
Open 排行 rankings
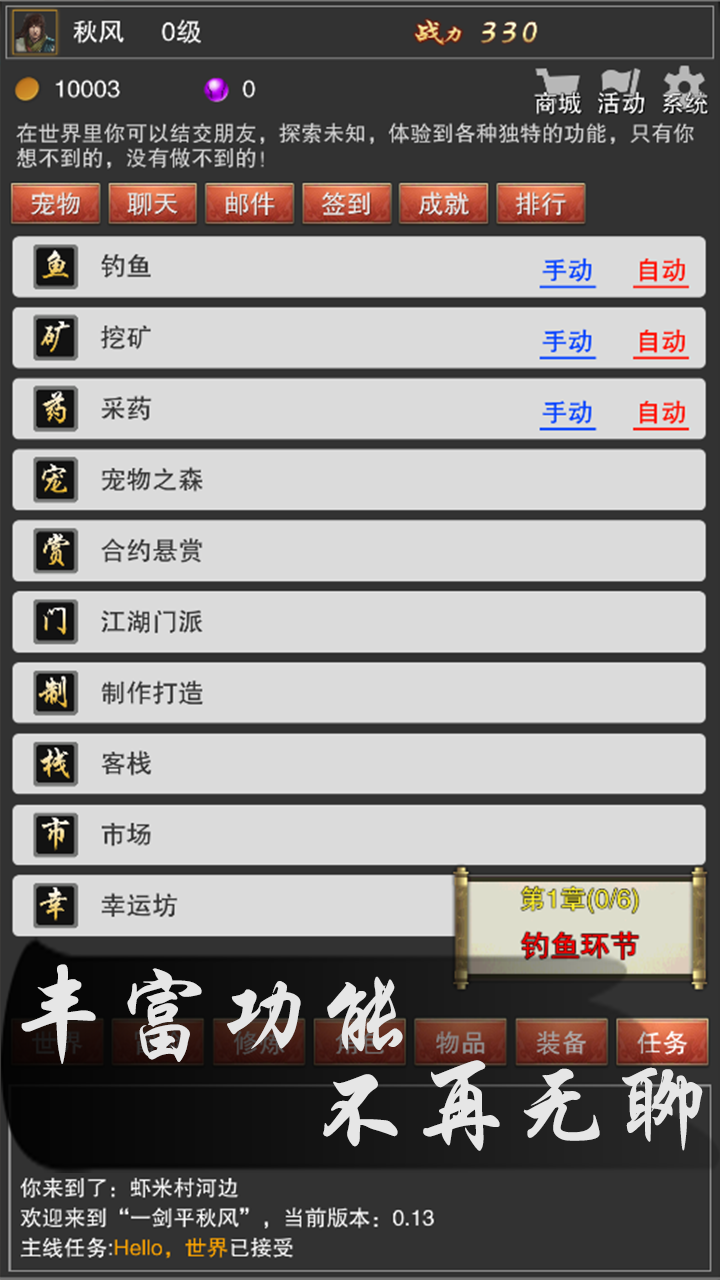point(540,203)
